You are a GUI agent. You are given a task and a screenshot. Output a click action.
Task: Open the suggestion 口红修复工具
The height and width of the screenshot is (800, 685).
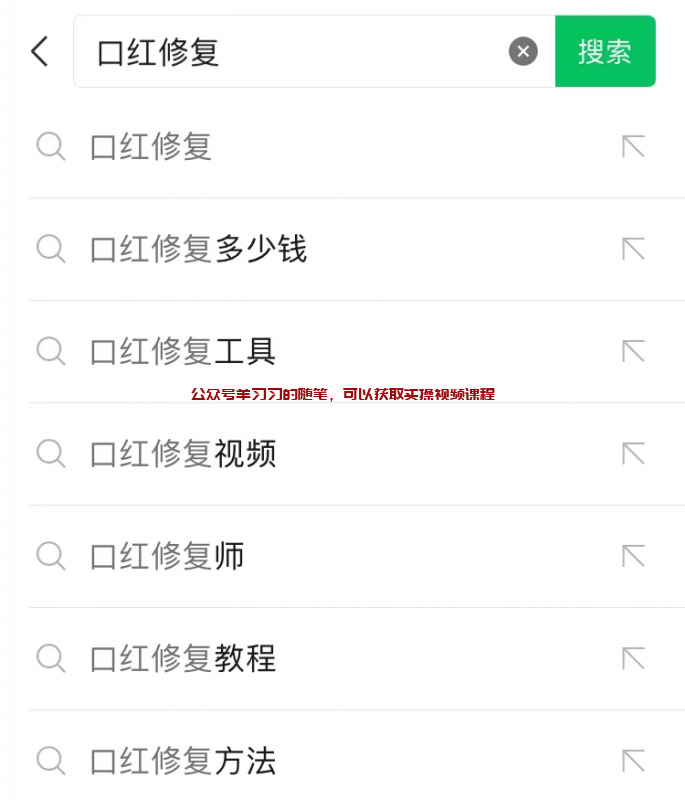pyautogui.click(x=183, y=351)
